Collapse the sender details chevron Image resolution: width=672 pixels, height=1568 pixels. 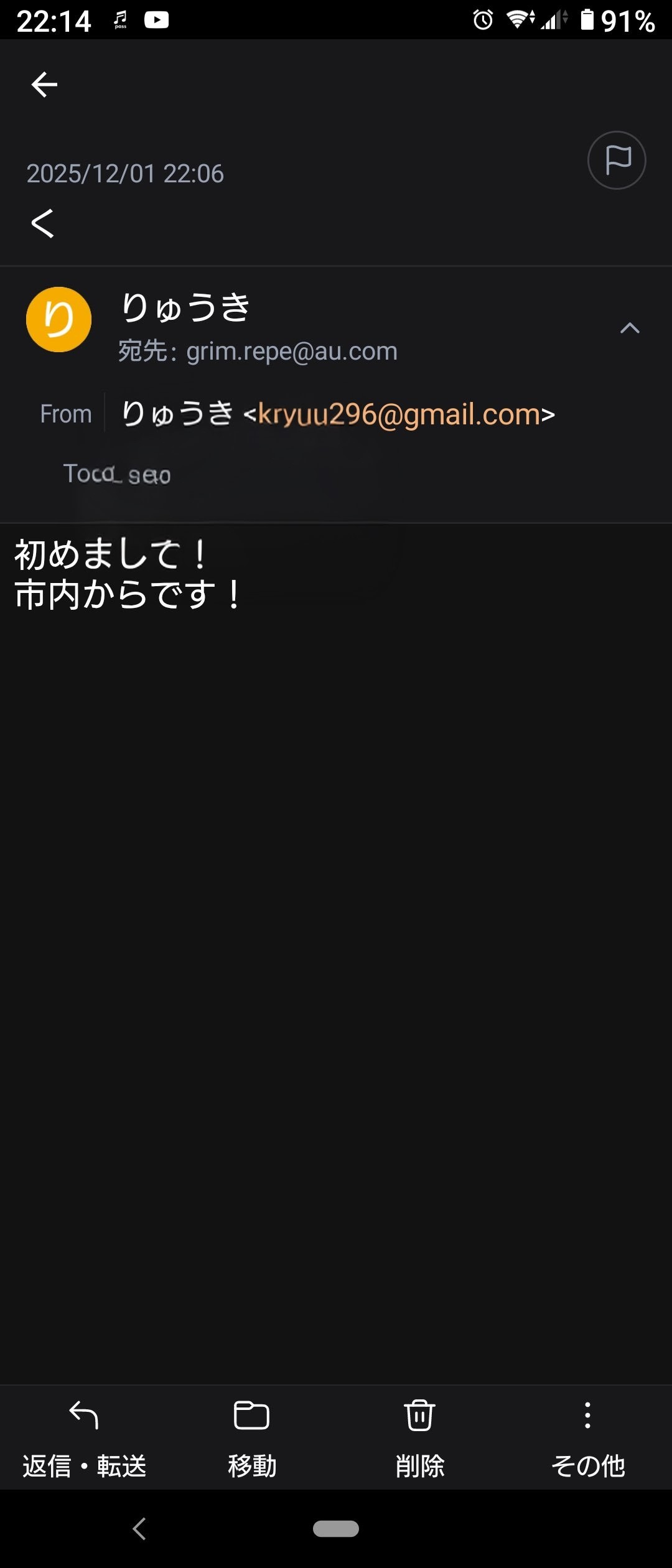630,328
